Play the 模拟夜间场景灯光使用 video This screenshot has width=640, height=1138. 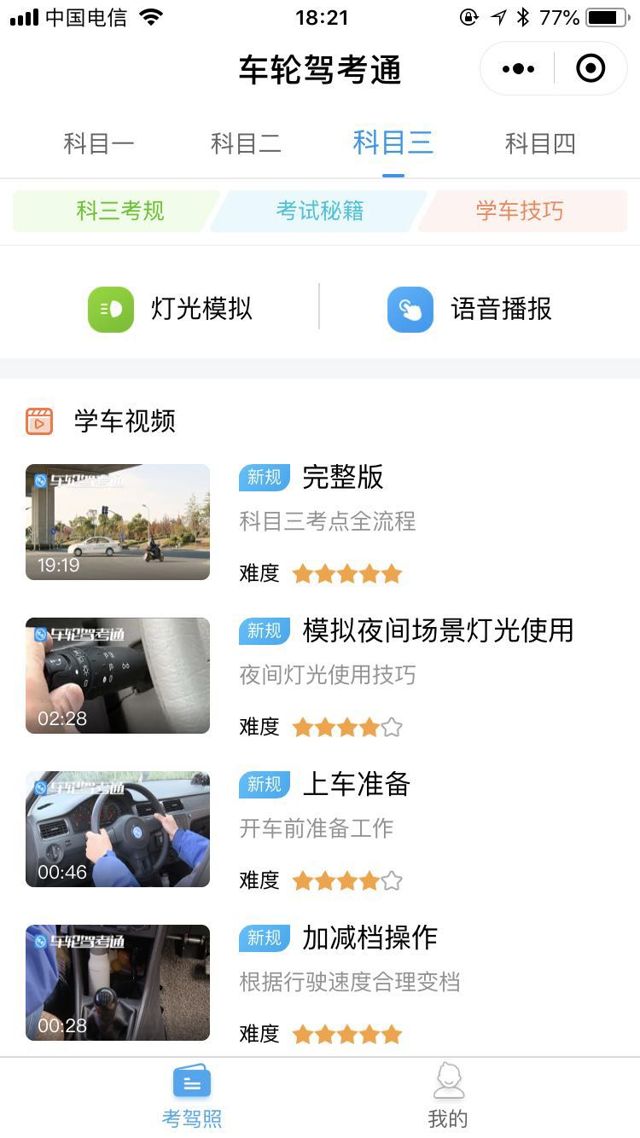coord(118,676)
